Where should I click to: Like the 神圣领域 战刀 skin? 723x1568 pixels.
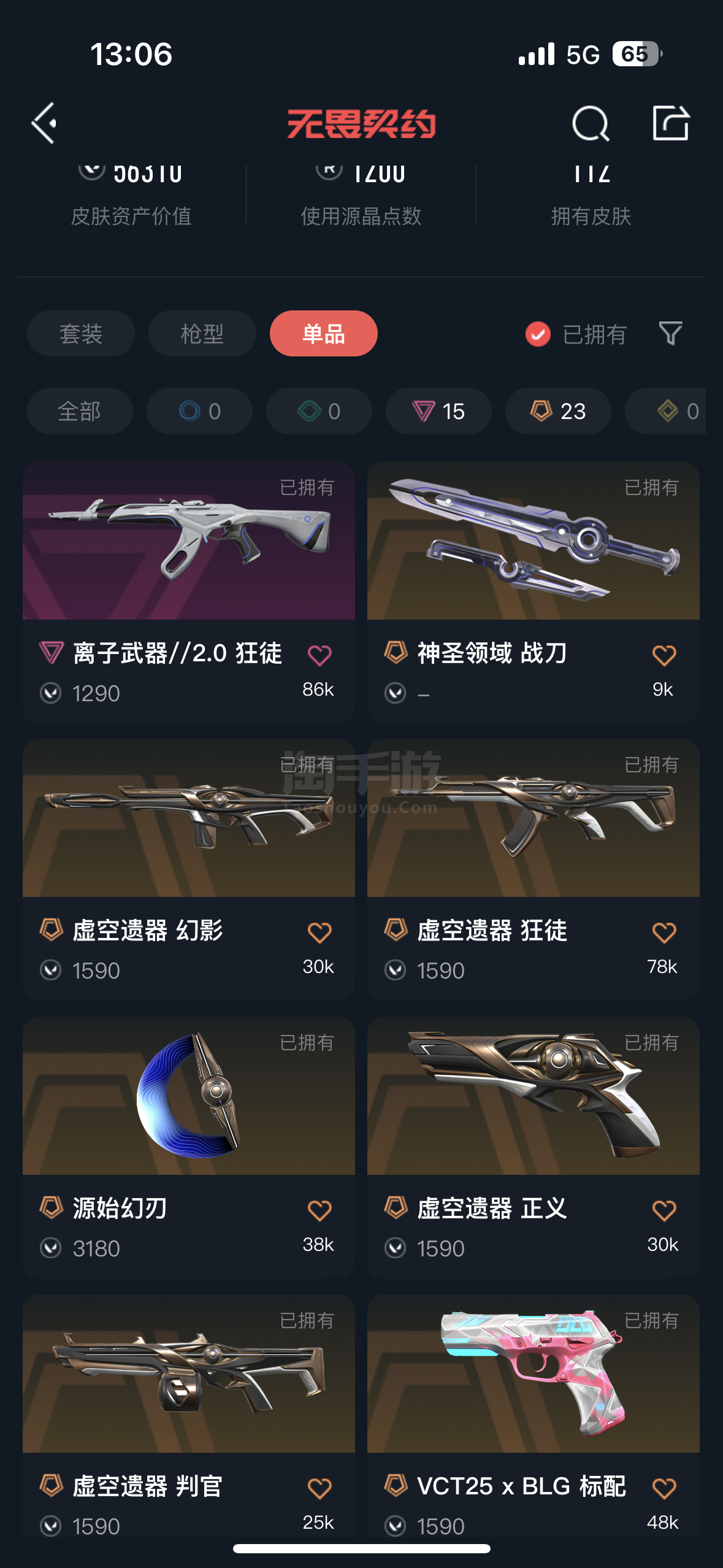pos(664,655)
